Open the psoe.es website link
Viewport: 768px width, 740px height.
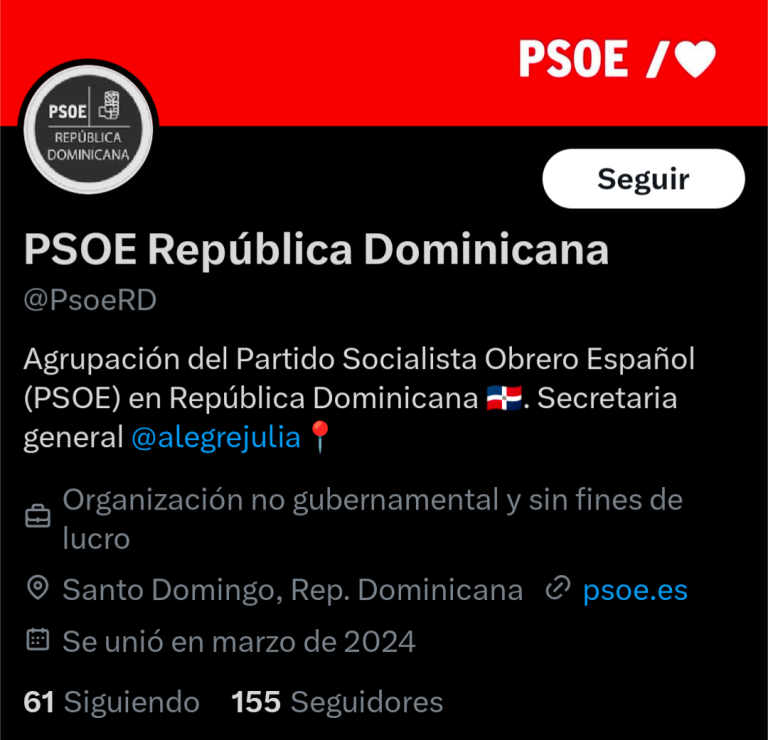coord(635,590)
